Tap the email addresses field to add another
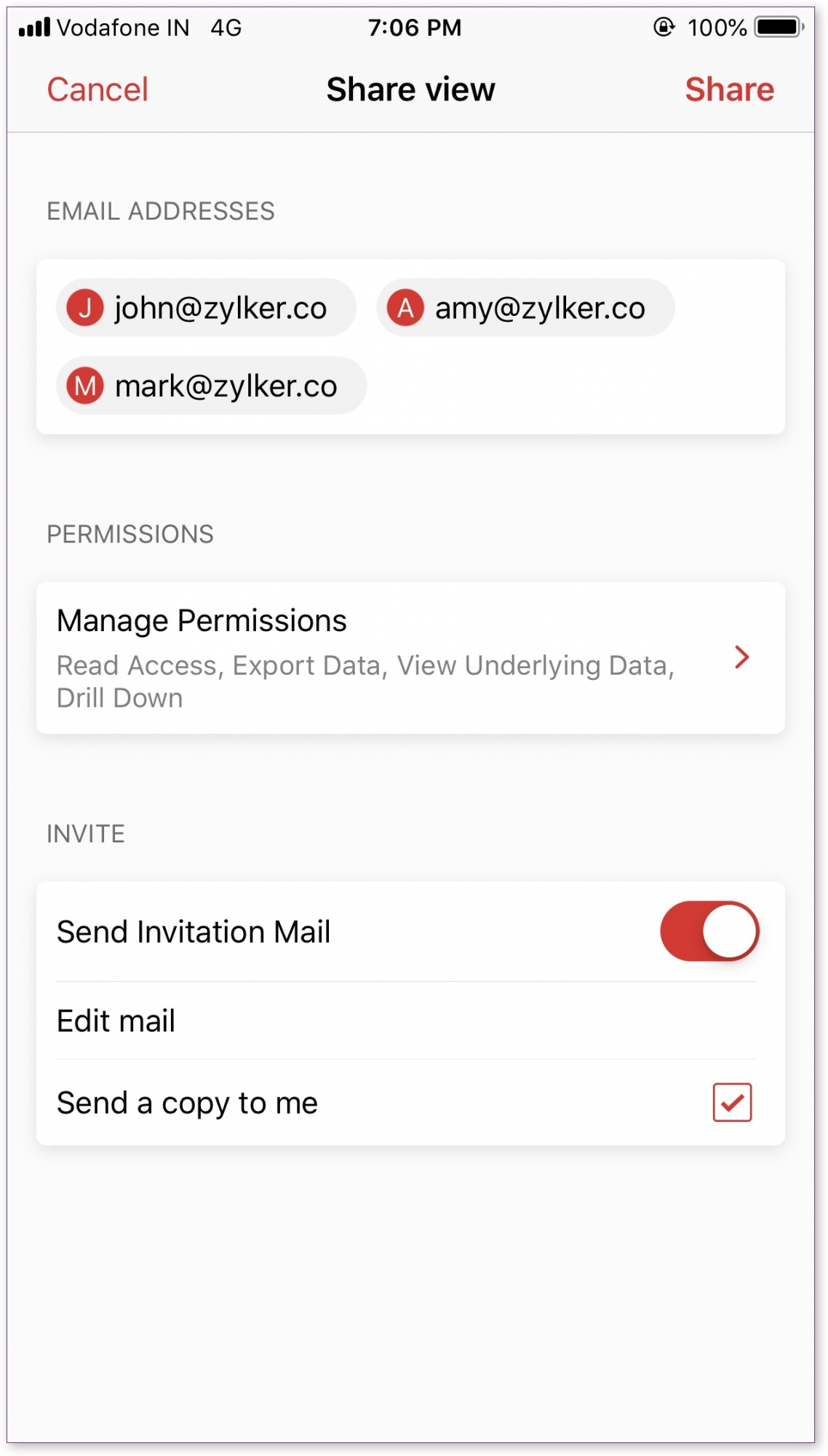 [x=575, y=386]
